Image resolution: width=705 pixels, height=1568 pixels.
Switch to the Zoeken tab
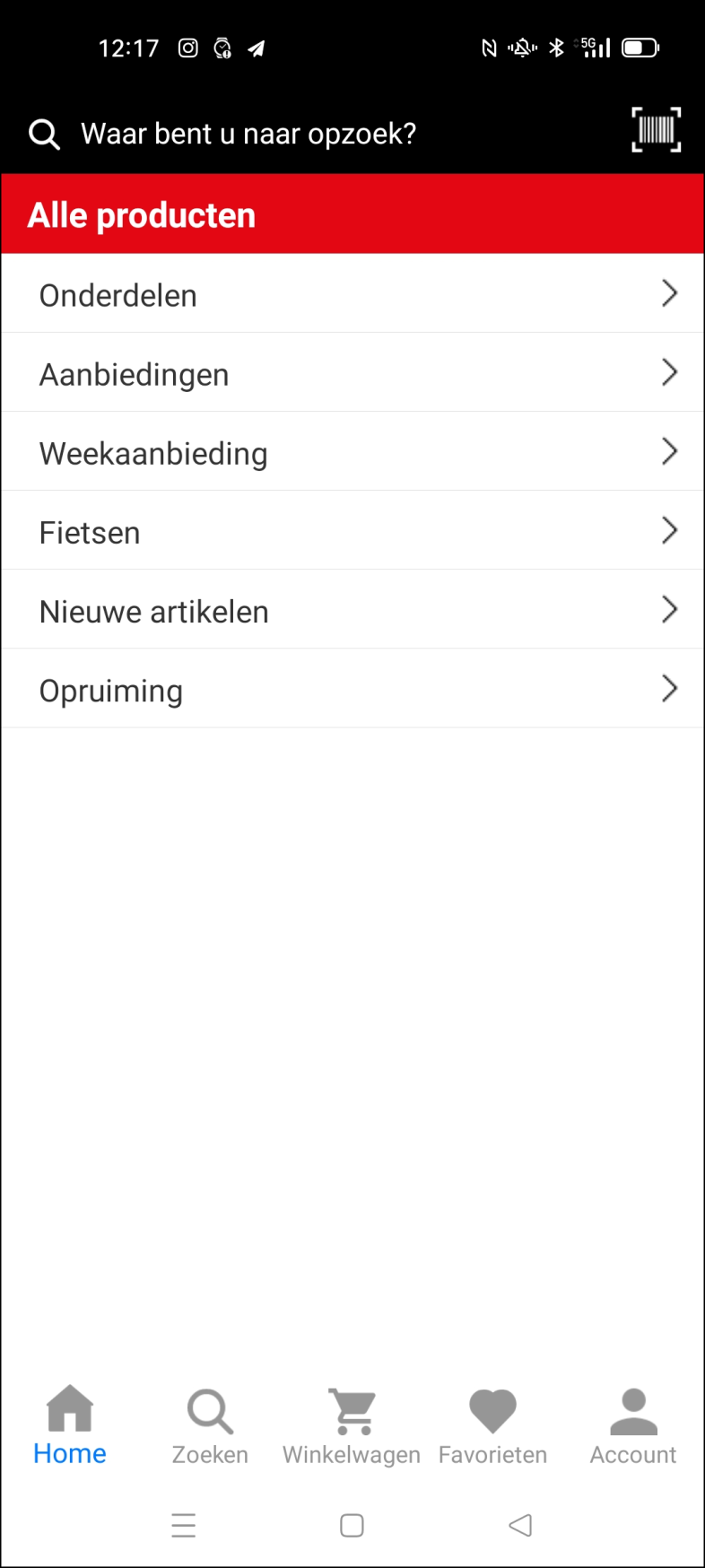click(210, 1426)
